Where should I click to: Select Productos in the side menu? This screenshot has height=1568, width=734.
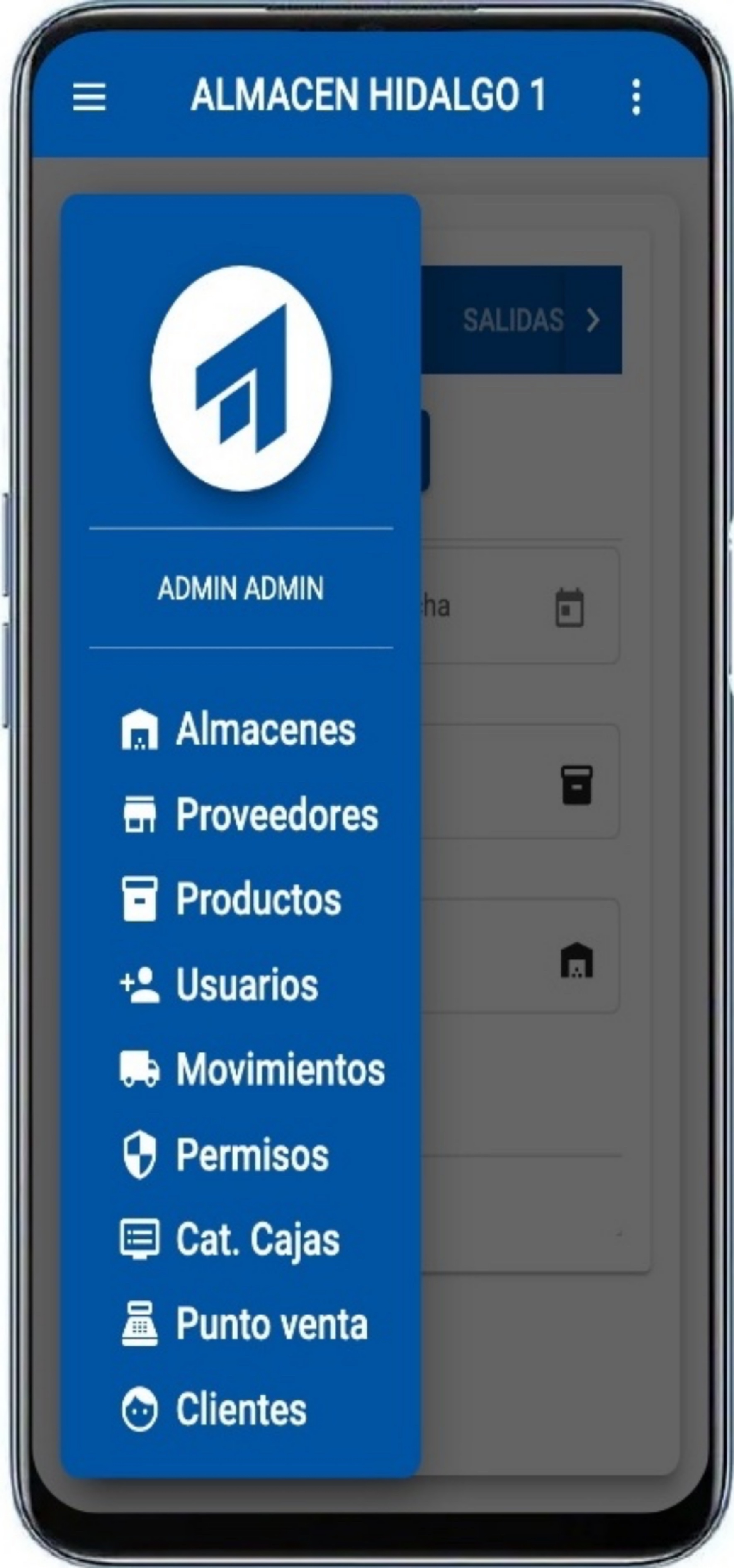231,899
